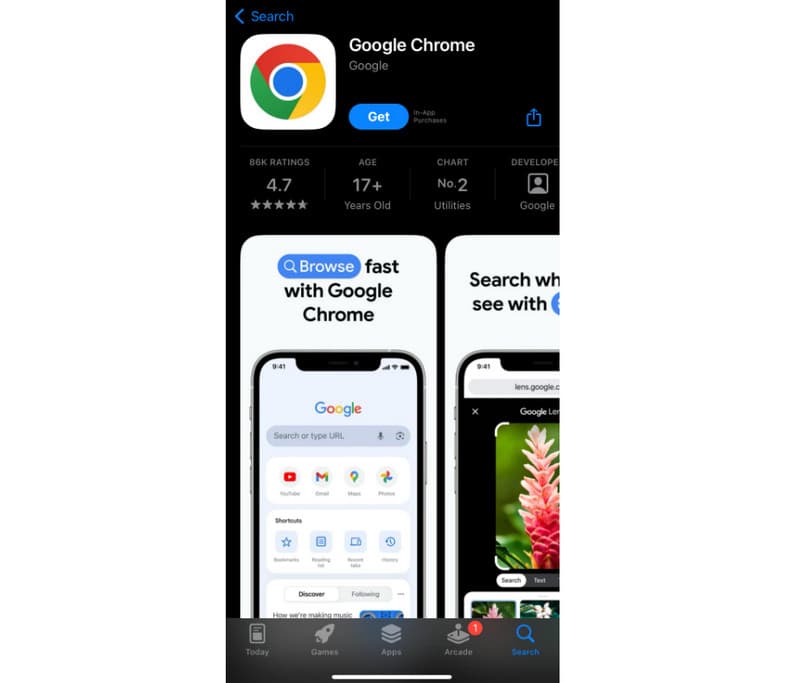Switch to the Apps tab

point(391,639)
